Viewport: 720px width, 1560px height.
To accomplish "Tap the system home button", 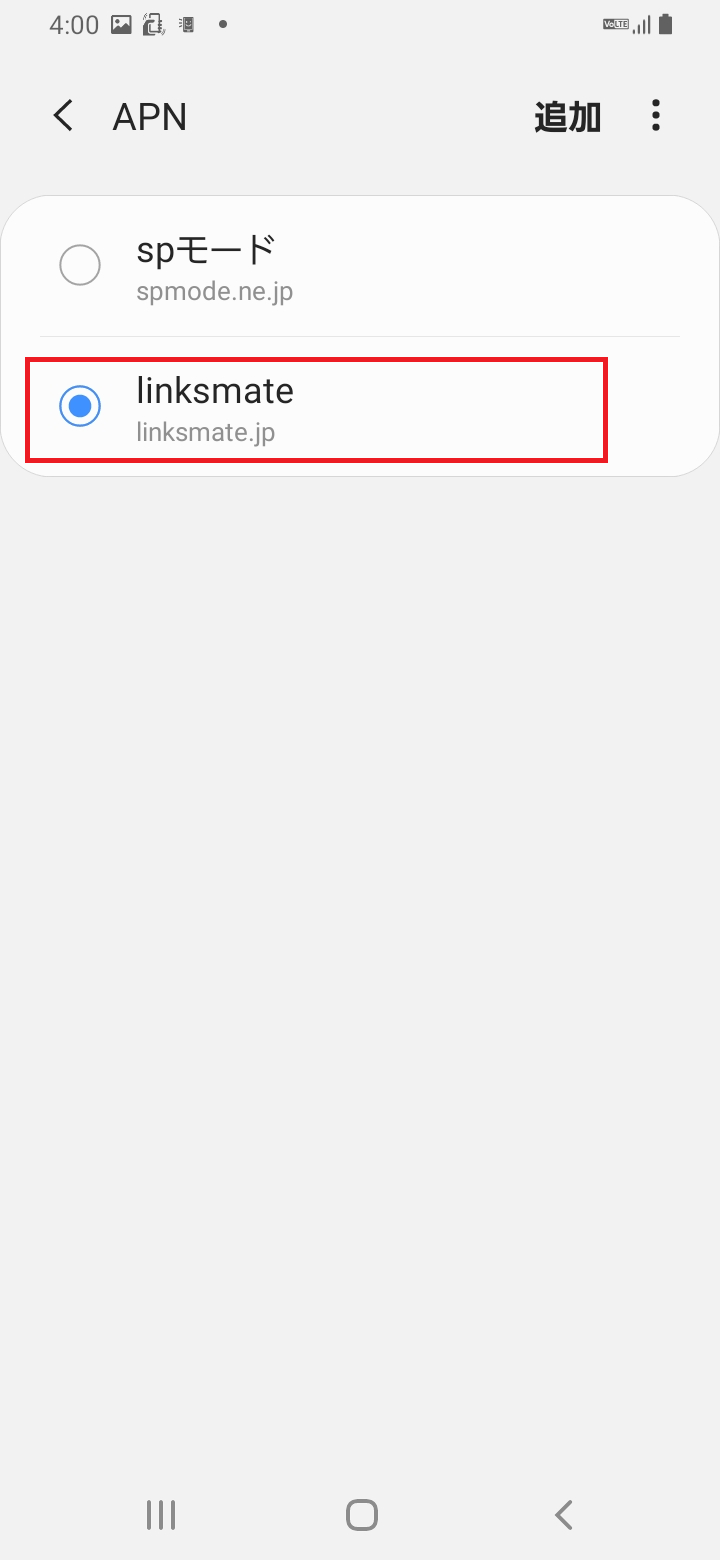I will pyautogui.click(x=361, y=1515).
